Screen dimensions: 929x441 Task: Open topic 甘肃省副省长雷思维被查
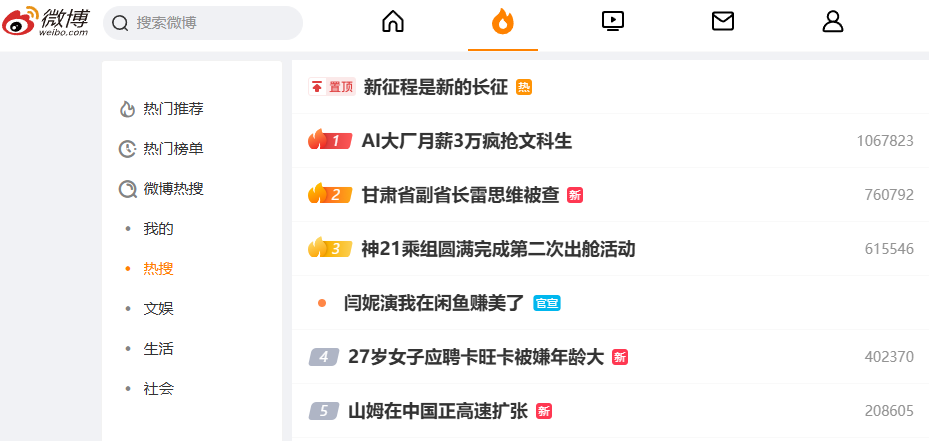click(x=460, y=195)
